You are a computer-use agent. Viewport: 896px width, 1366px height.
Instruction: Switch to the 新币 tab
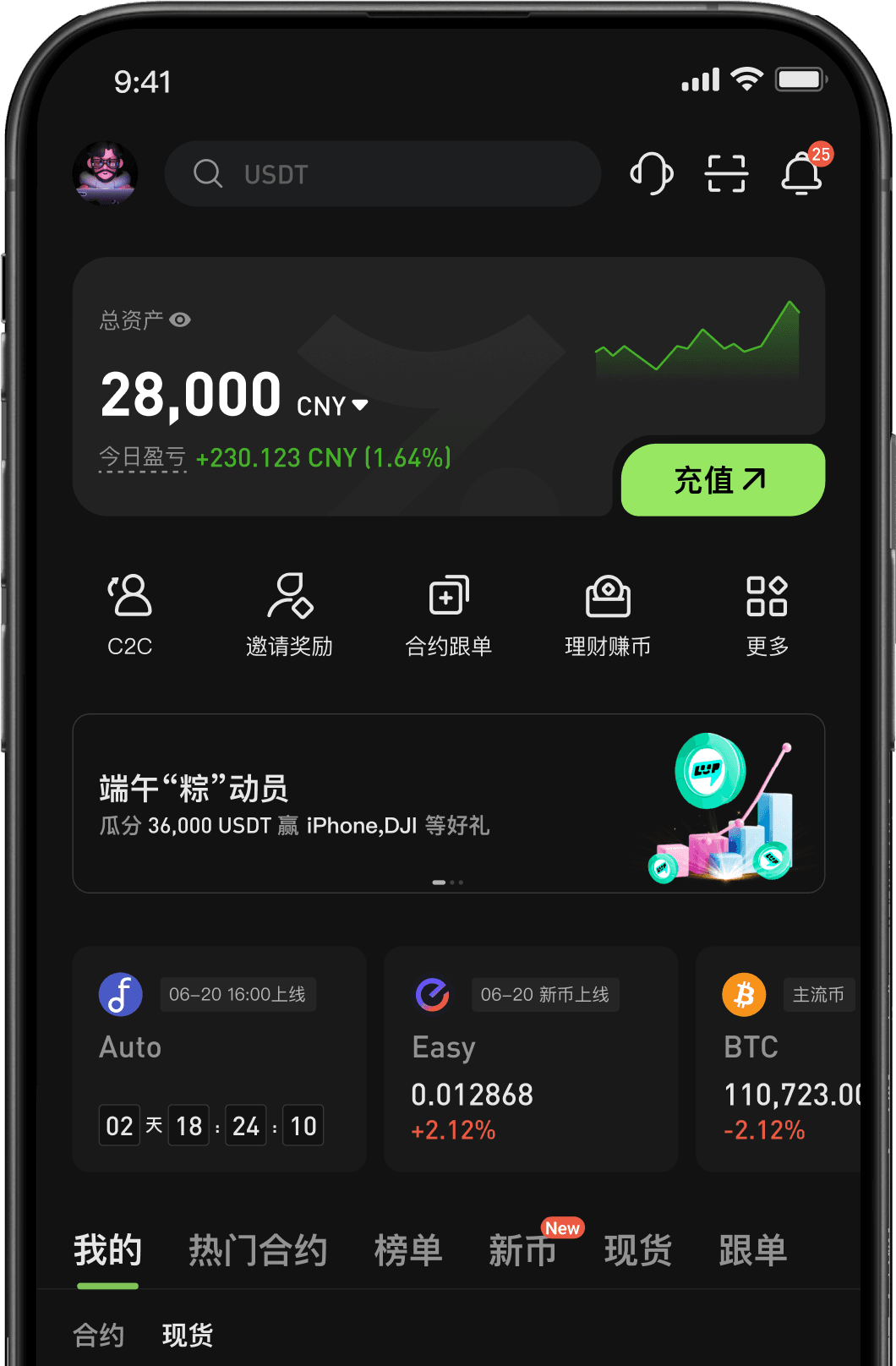tap(522, 1250)
